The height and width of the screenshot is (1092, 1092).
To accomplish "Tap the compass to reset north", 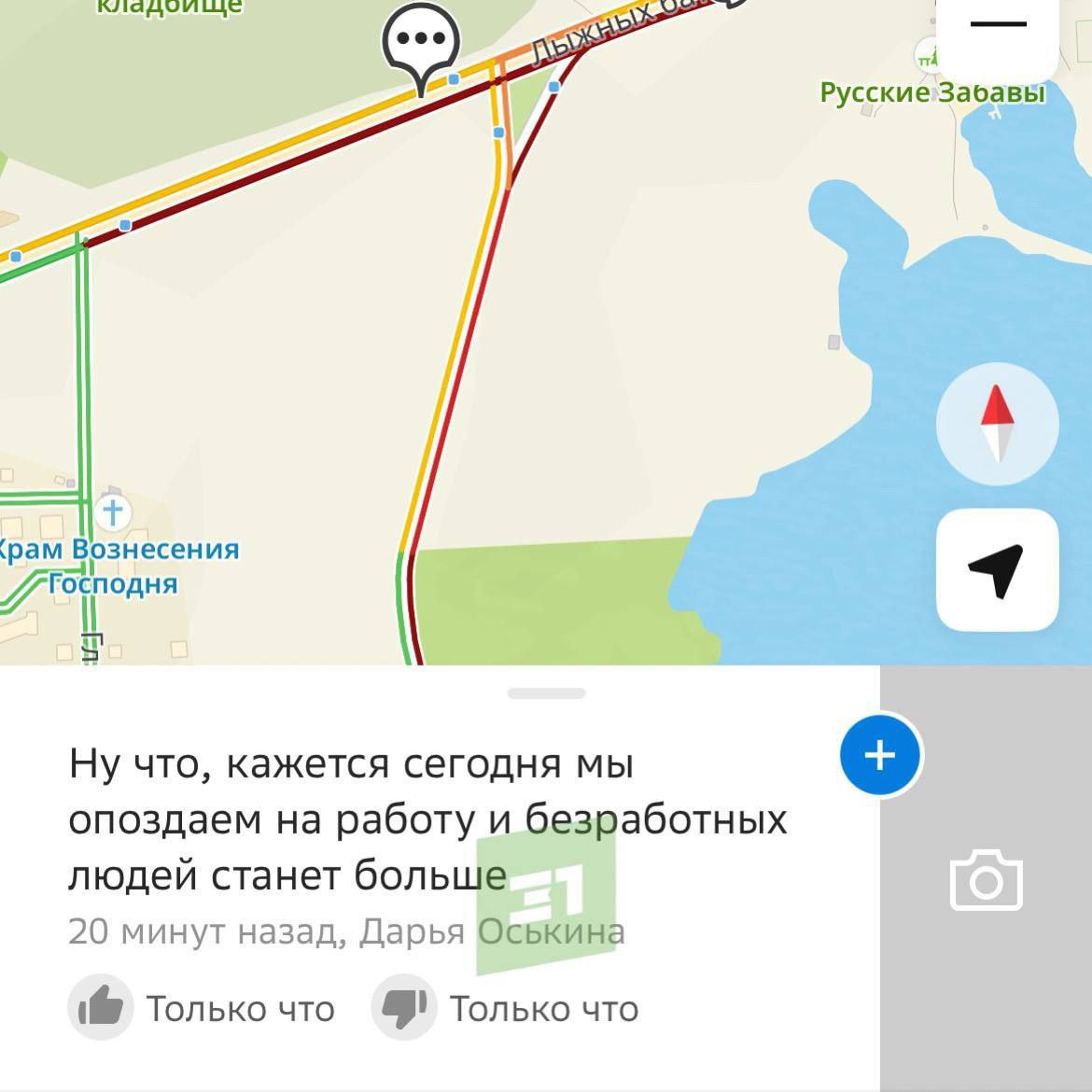I will (x=997, y=424).
